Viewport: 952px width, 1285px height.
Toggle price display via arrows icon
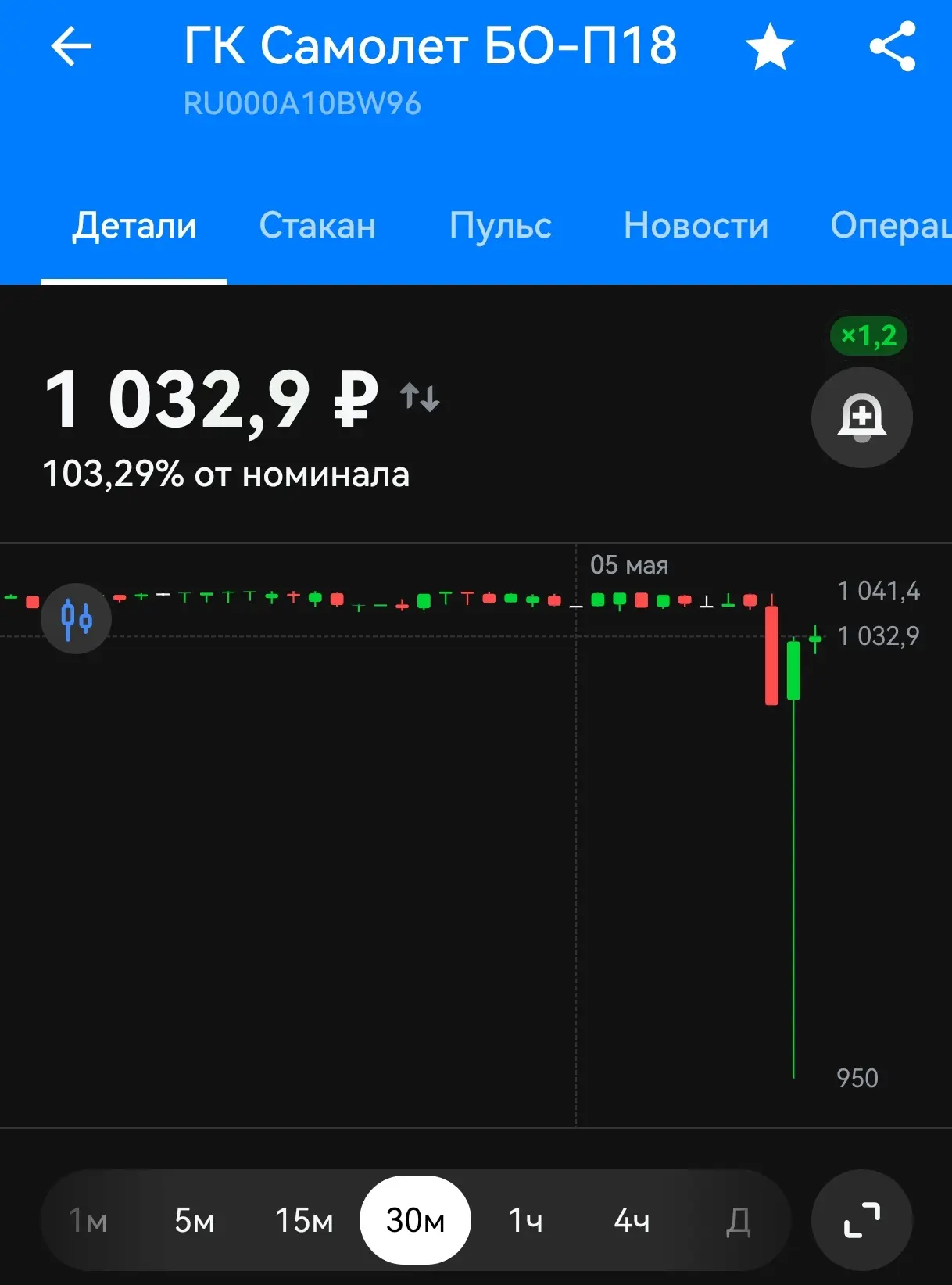pos(420,397)
